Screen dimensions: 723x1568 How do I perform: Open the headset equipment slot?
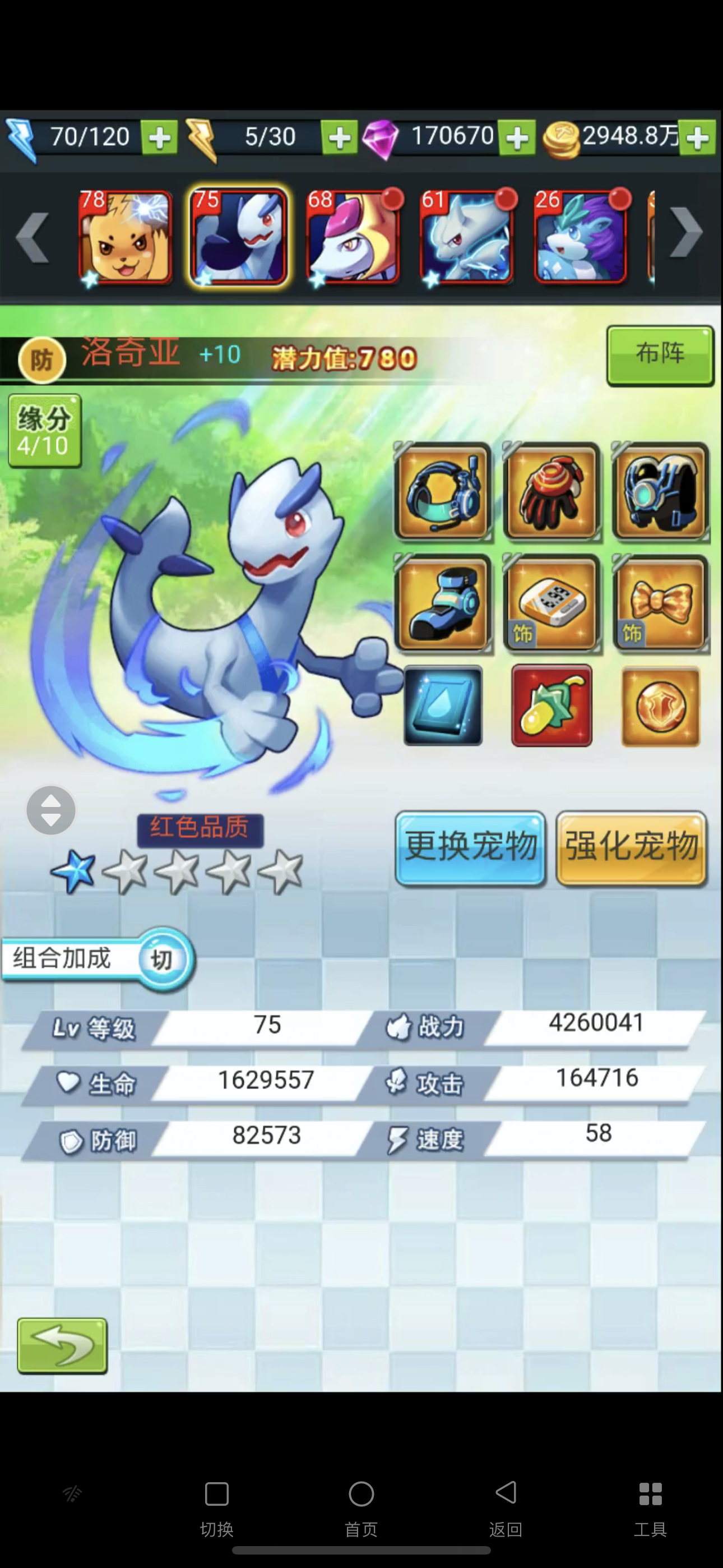[442, 491]
